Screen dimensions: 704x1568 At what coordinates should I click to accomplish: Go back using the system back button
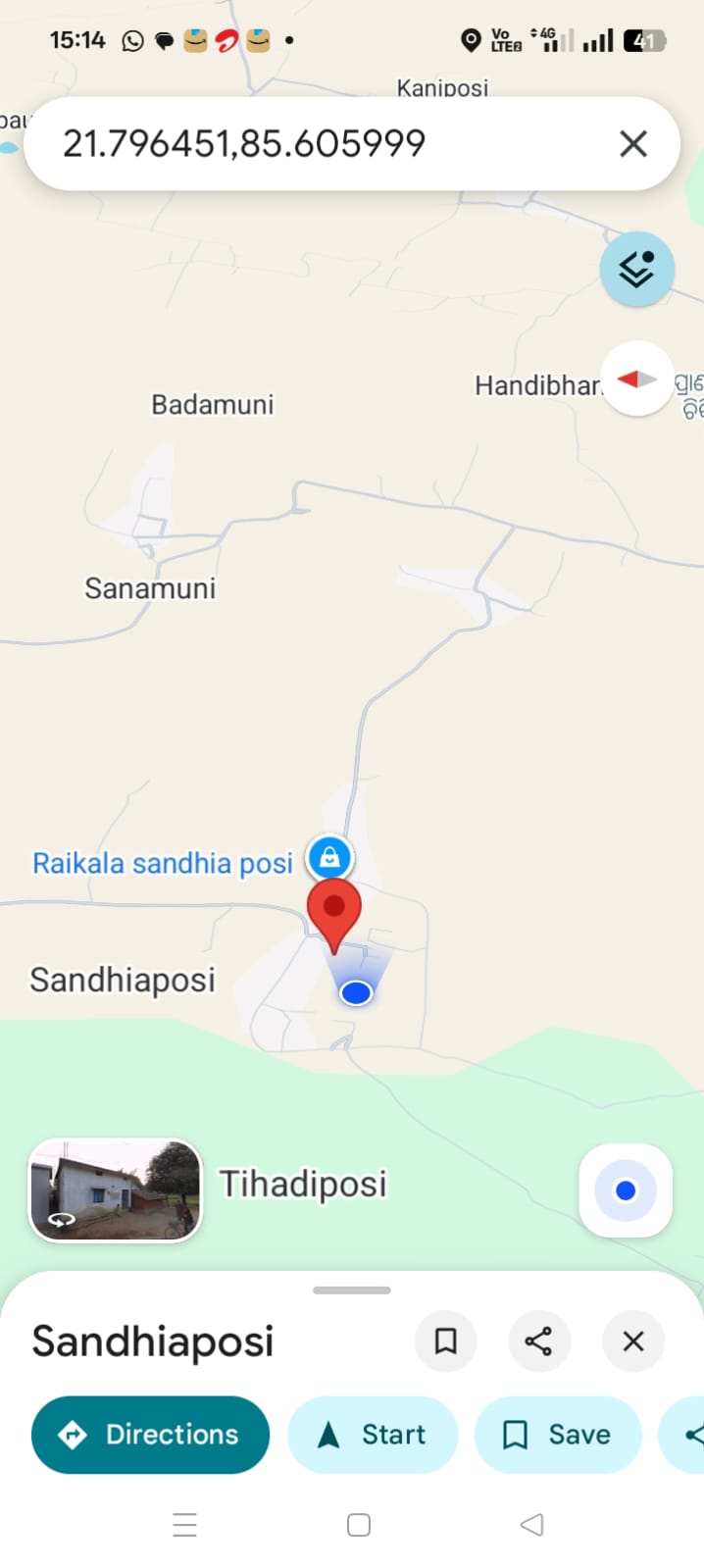pyautogui.click(x=531, y=1524)
